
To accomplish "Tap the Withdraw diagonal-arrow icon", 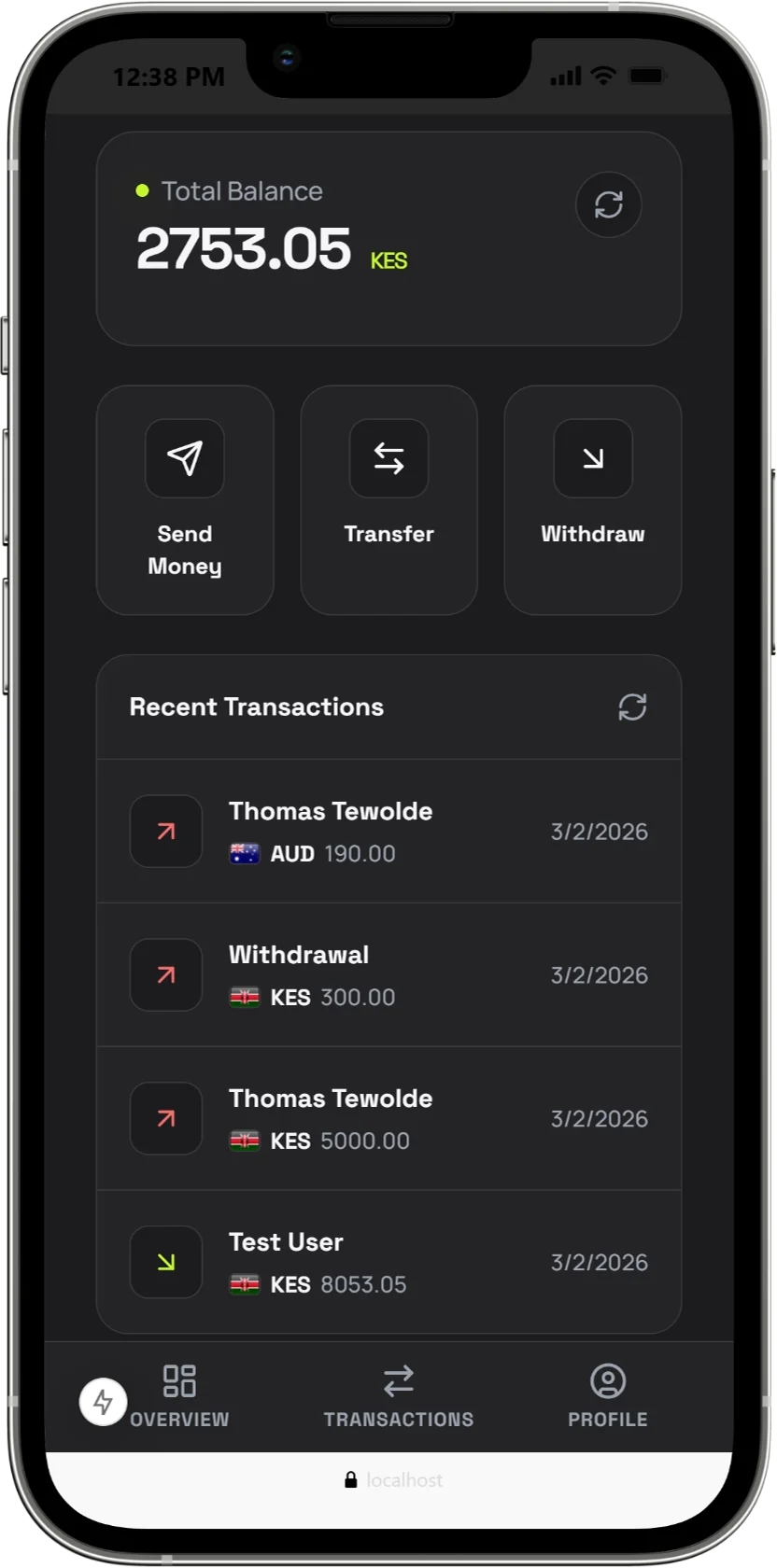I will click(x=592, y=457).
